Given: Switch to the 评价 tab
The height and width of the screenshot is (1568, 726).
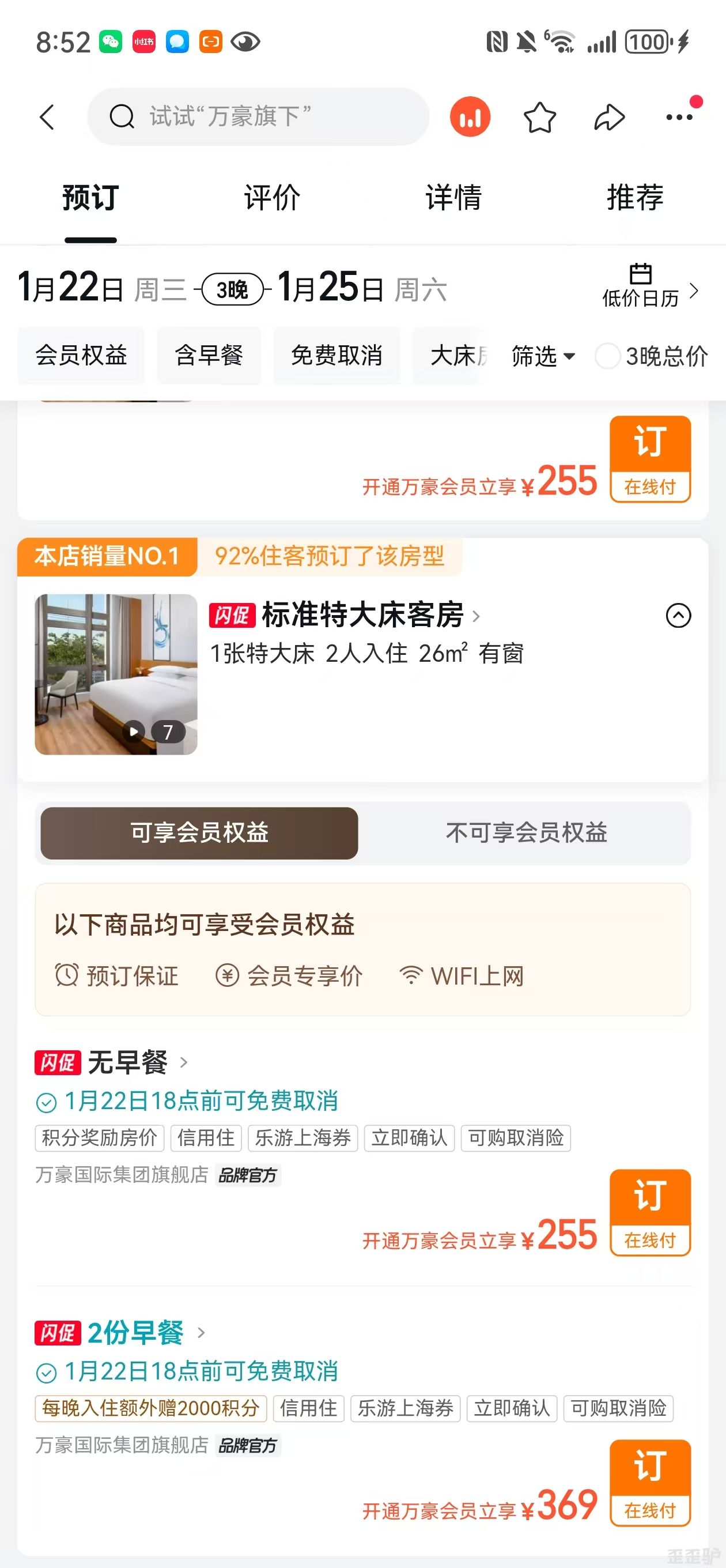Looking at the screenshot, I should 271,198.
